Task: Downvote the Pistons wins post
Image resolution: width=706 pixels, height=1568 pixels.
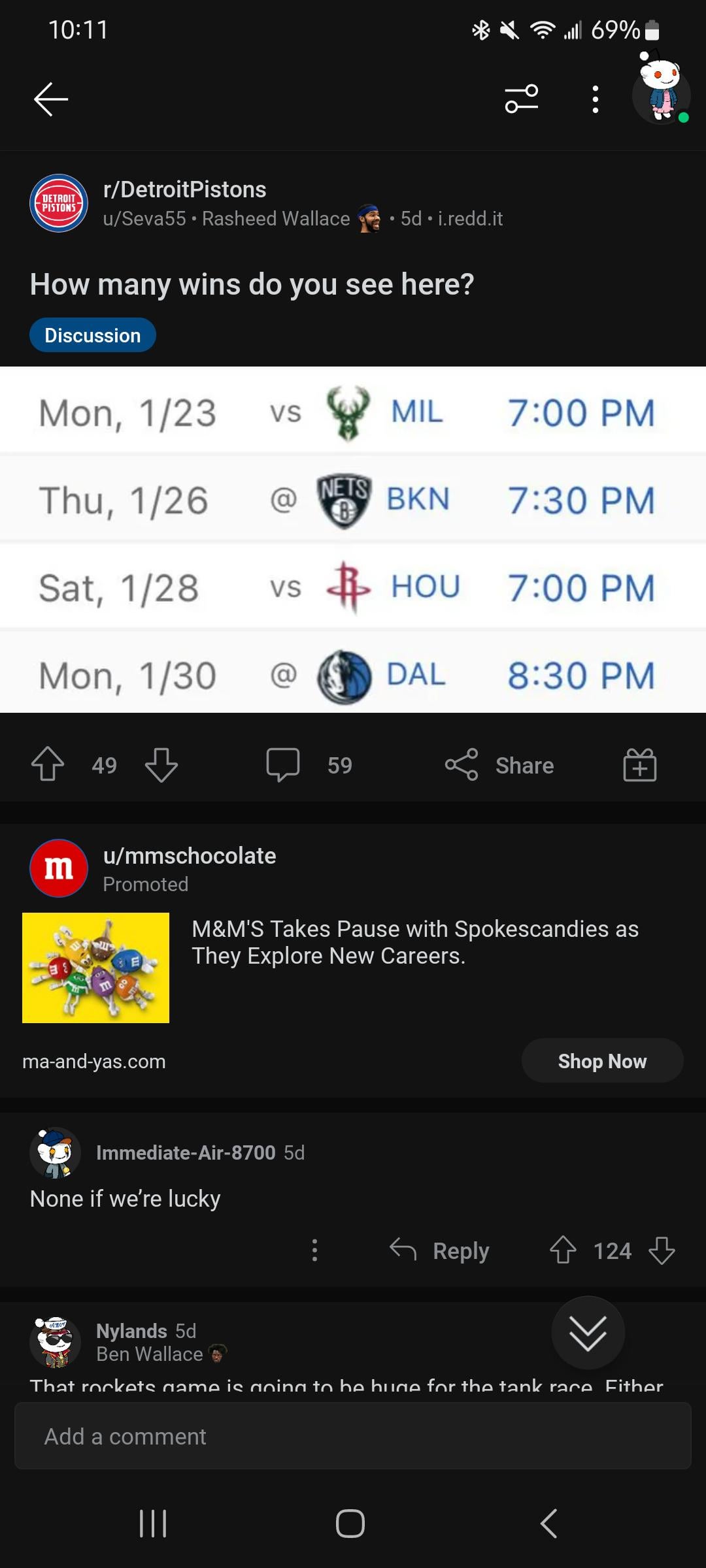Action: pyautogui.click(x=161, y=764)
